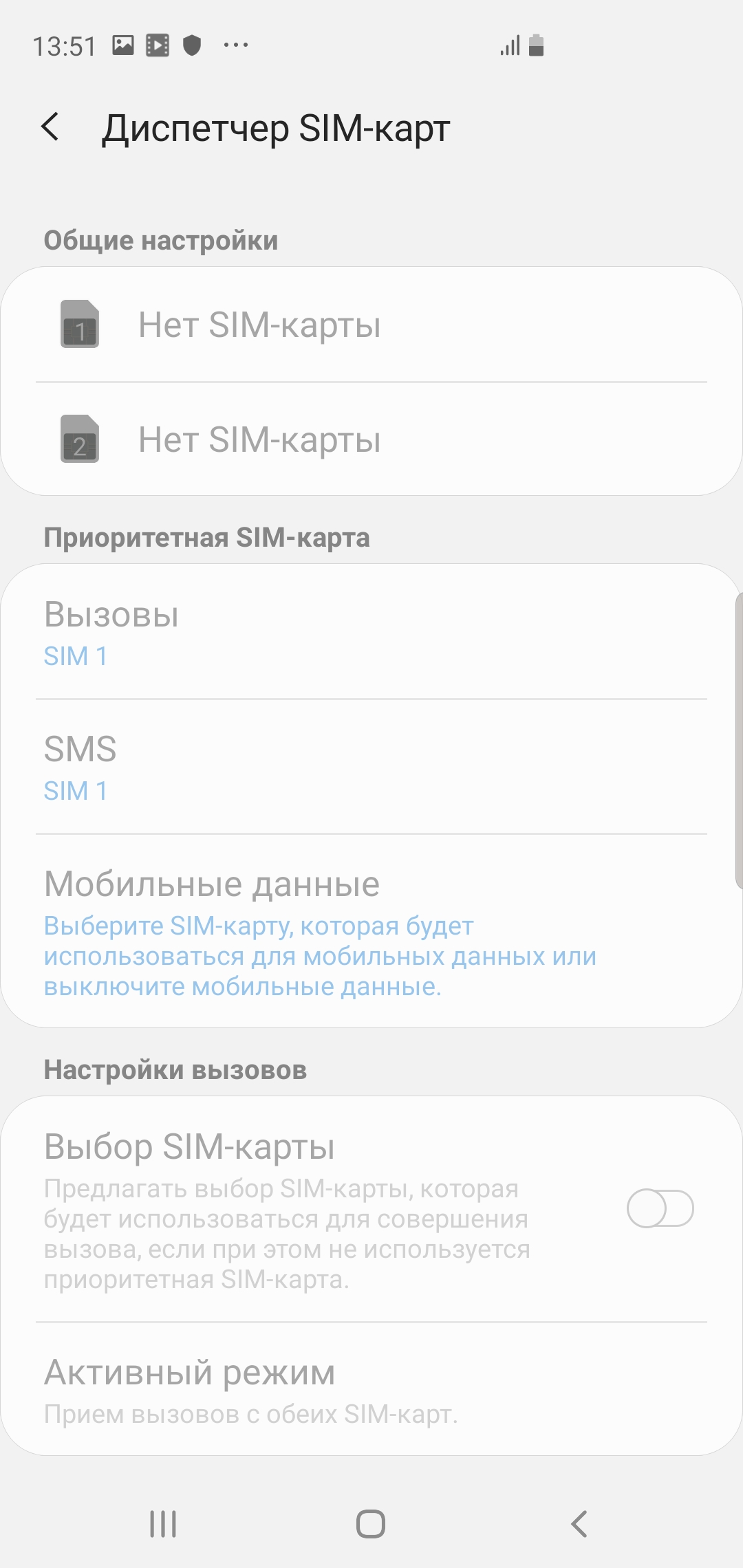Open recent apps from navigation bar
This screenshot has height=1568, width=743.
point(163,1523)
